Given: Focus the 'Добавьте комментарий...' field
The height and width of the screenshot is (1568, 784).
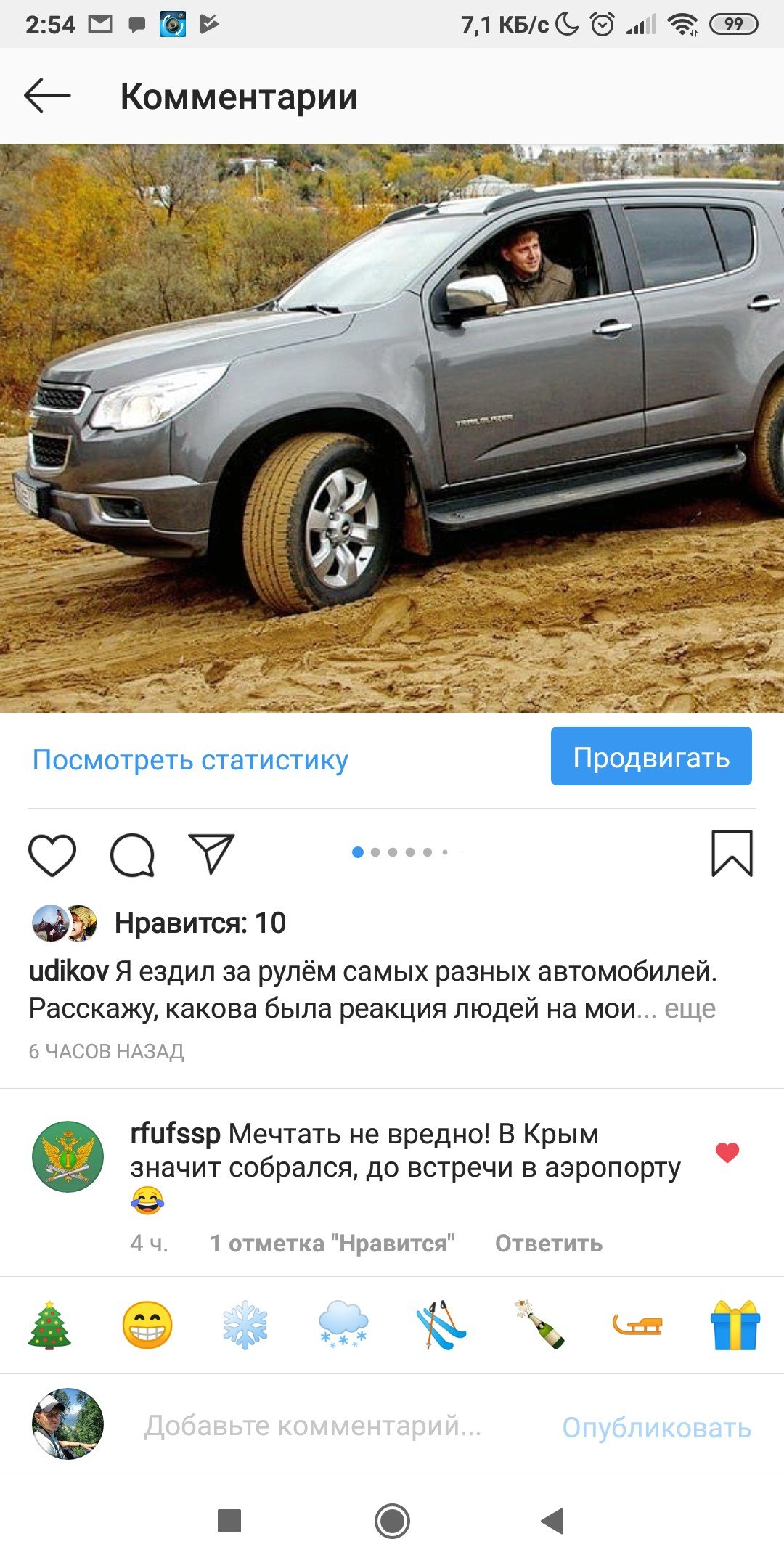Looking at the screenshot, I should pyautogui.click(x=312, y=1426).
